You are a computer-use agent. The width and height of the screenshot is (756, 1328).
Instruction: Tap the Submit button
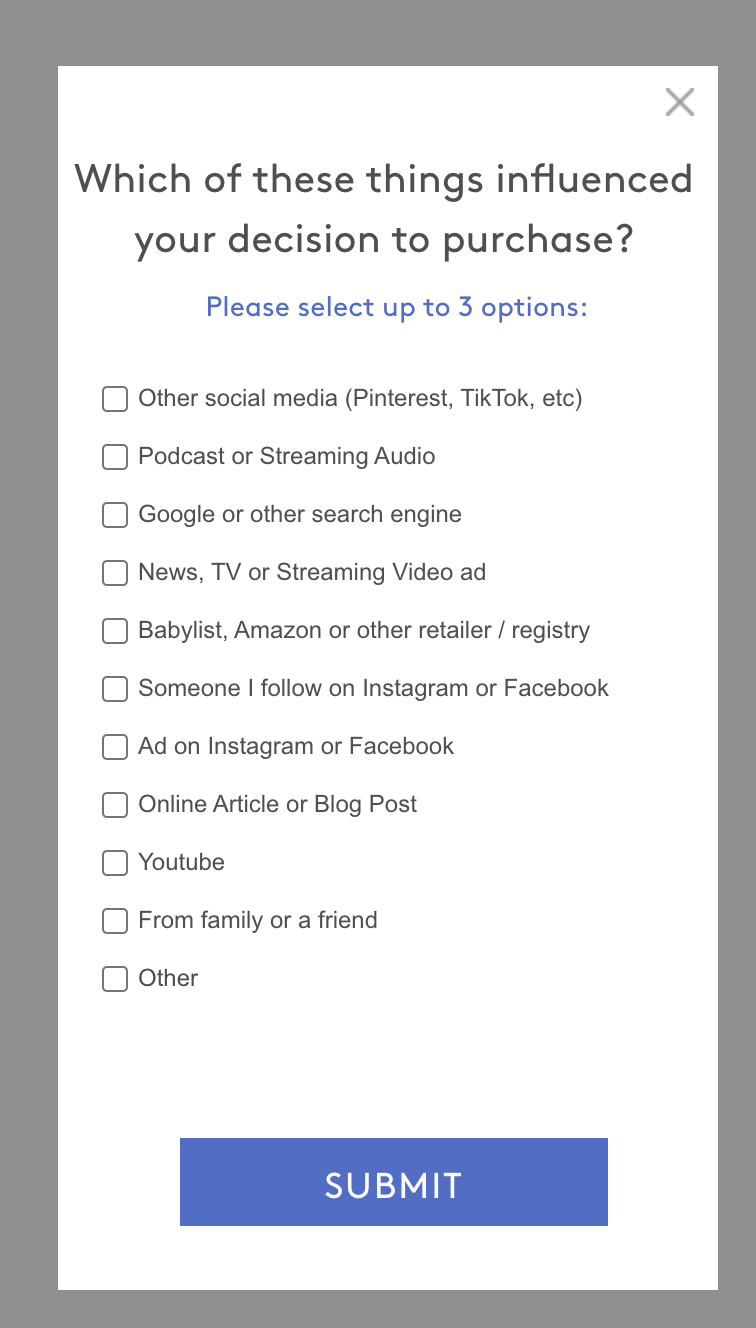[394, 1182]
